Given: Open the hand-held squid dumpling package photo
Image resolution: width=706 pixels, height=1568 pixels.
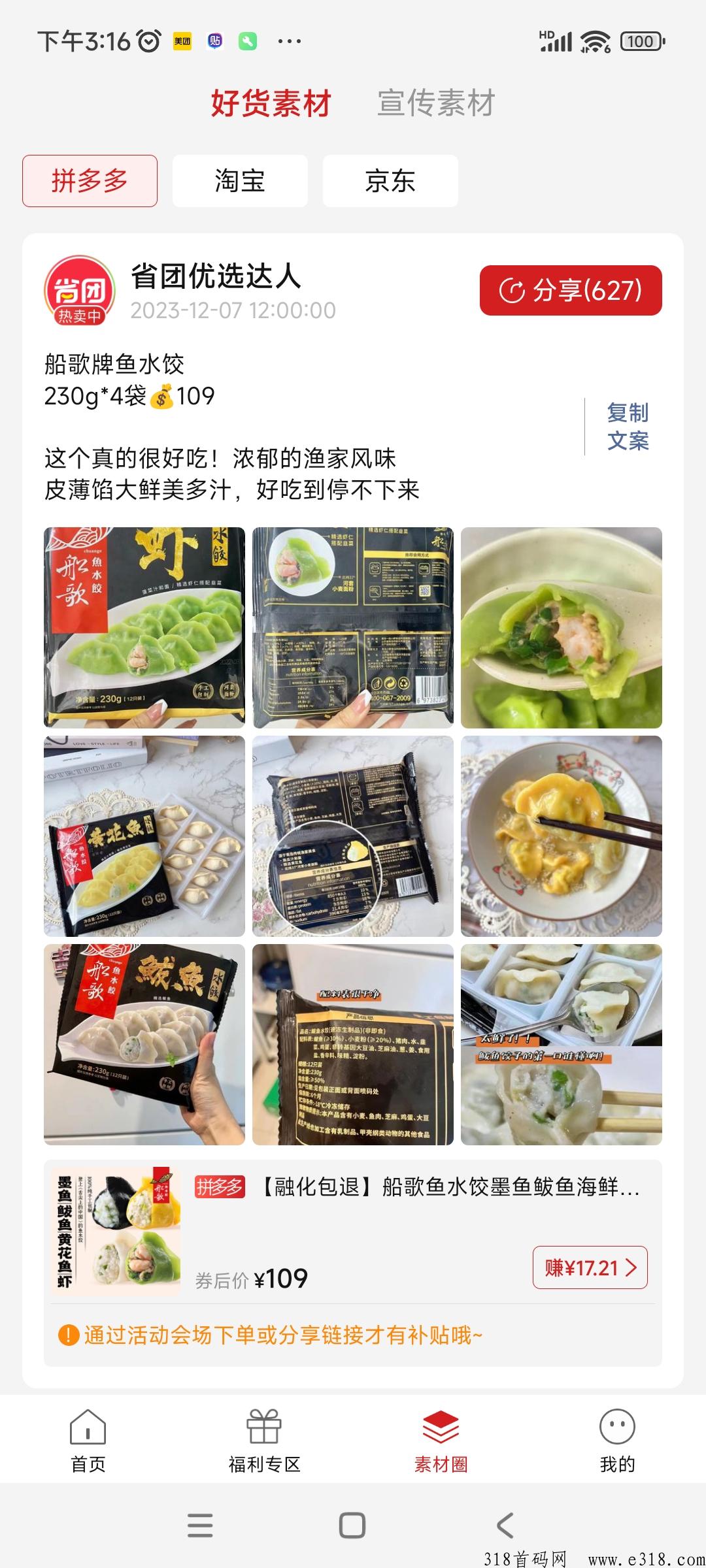Looking at the screenshot, I should [x=144, y=1044].
